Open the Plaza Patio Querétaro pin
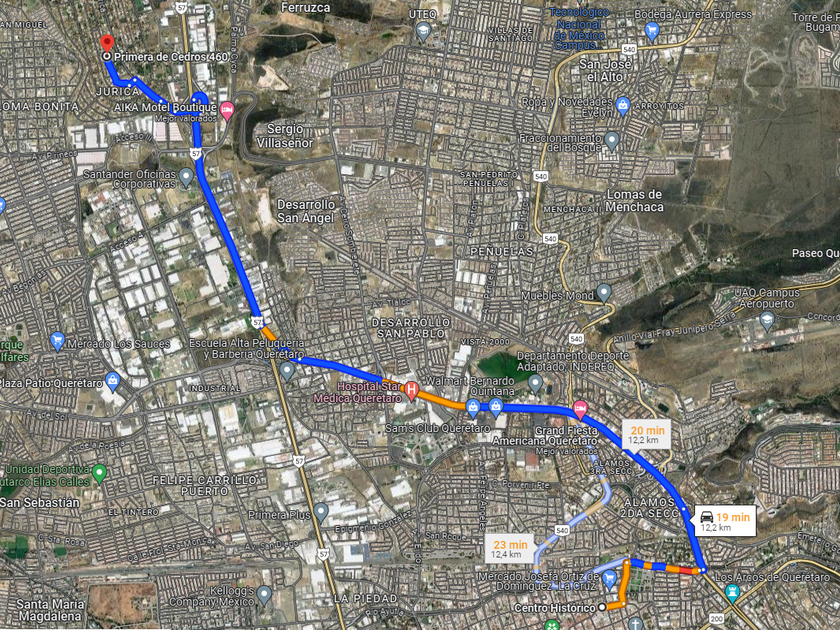 [112, 381]
